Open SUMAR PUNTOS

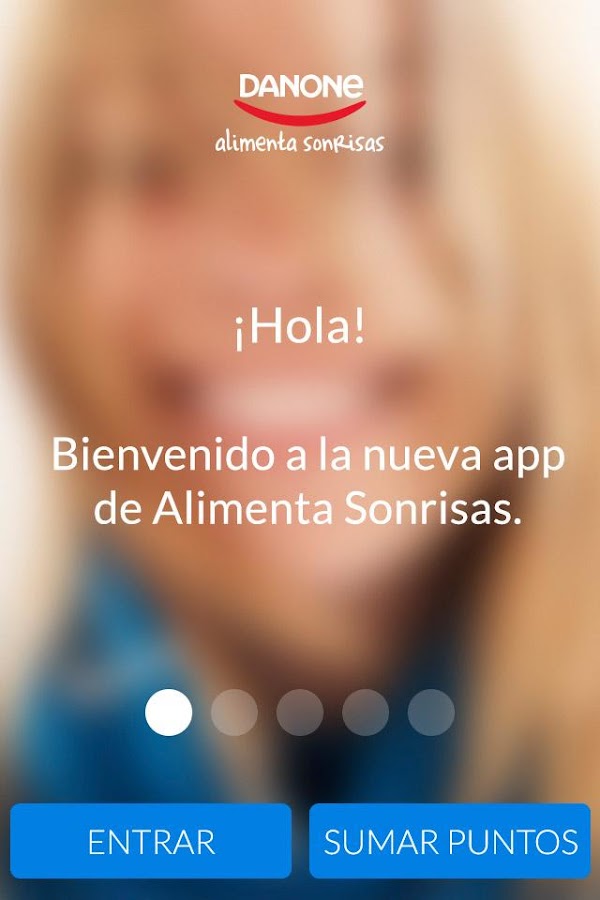tap(450, 841)
